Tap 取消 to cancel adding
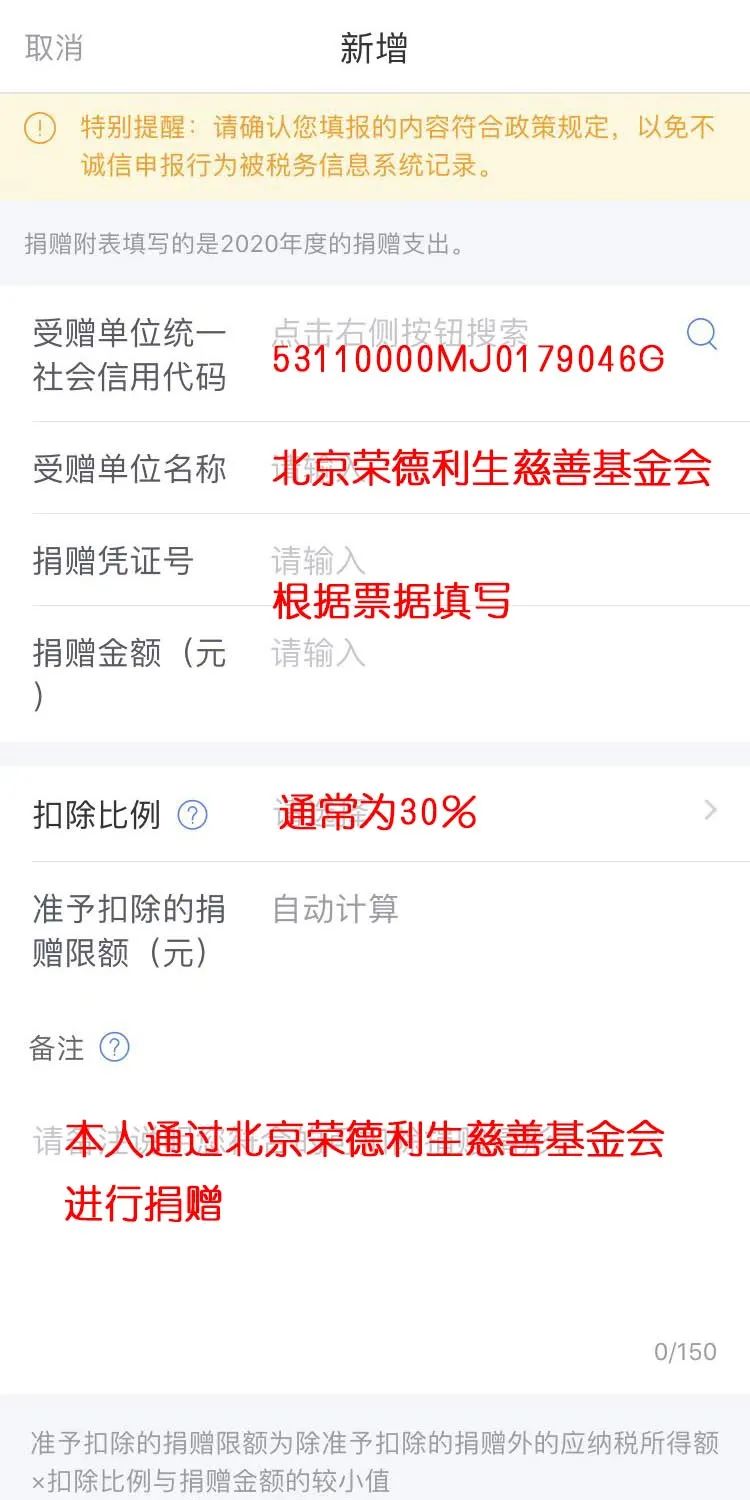Screen dimensions: 750x1500 [x=54, y=48]
